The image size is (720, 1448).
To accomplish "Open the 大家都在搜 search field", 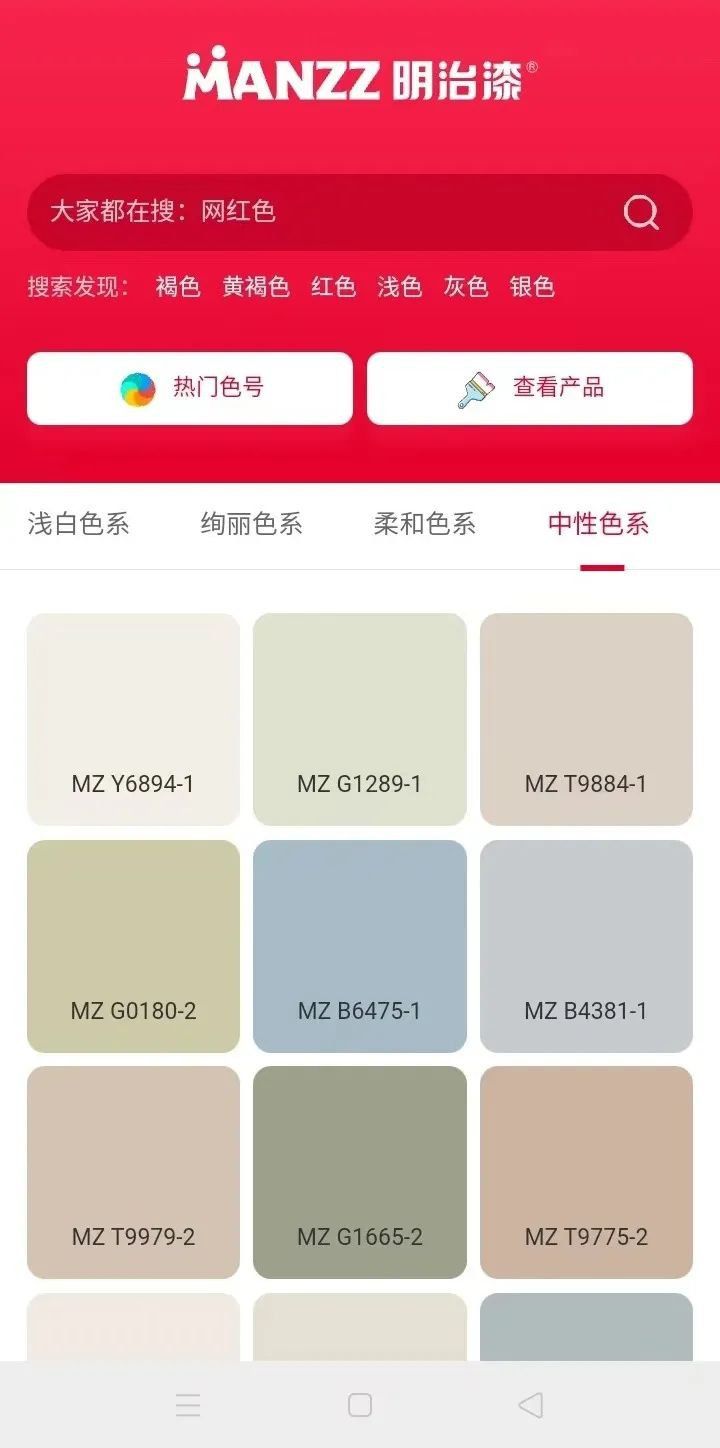I will coord(320,212).
